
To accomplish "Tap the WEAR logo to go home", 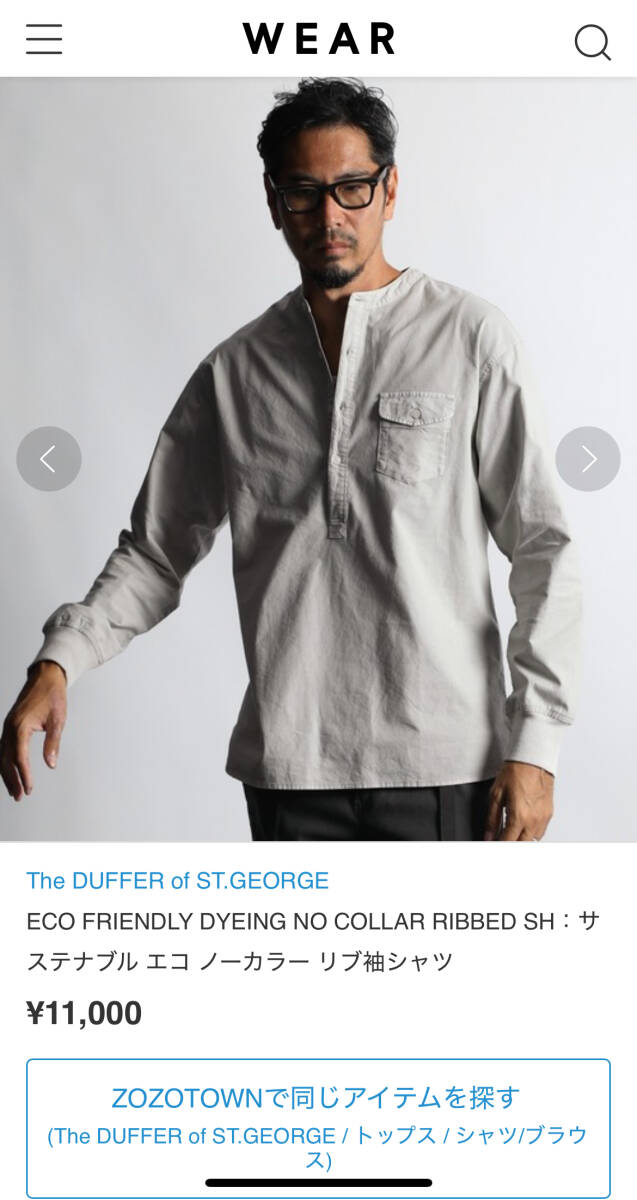I will tap(318, 39).
